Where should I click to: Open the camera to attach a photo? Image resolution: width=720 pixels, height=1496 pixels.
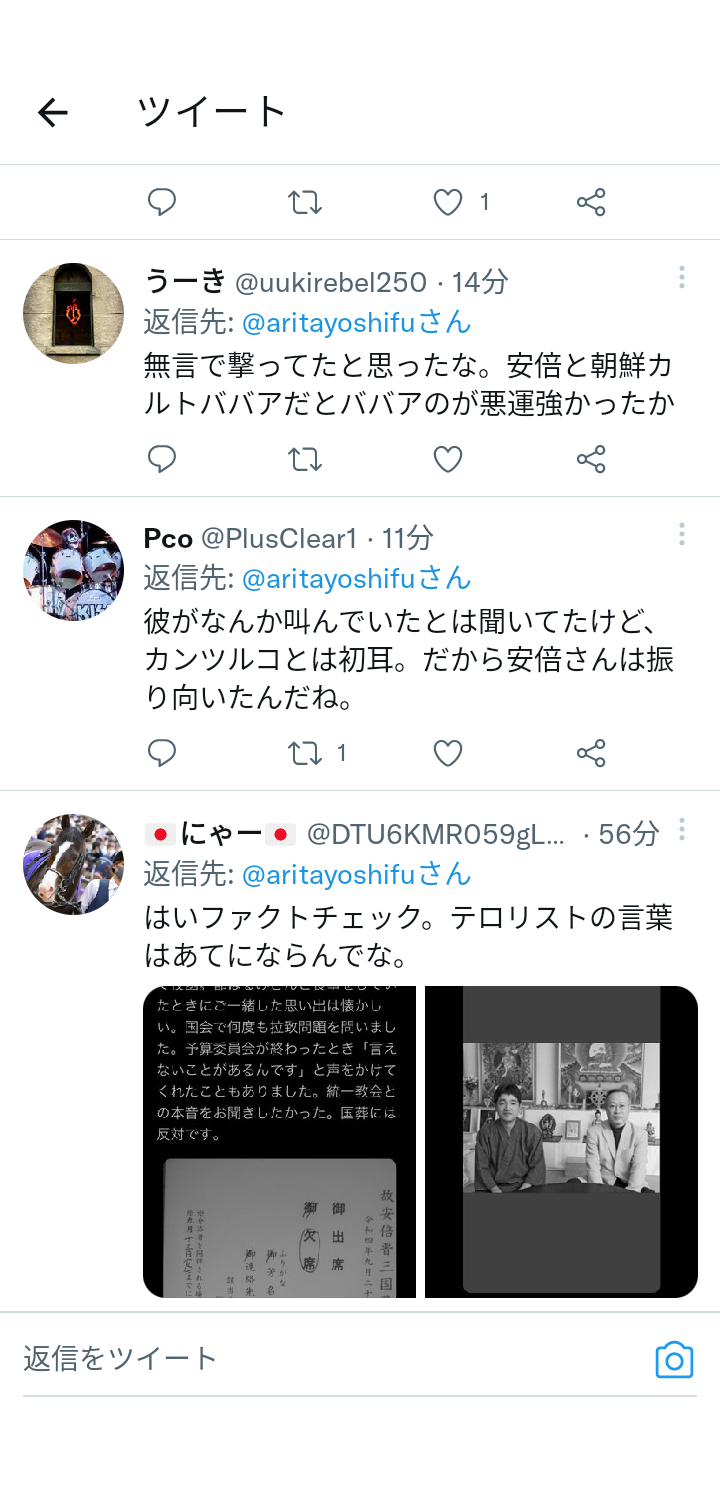(x=674, y=1360)
